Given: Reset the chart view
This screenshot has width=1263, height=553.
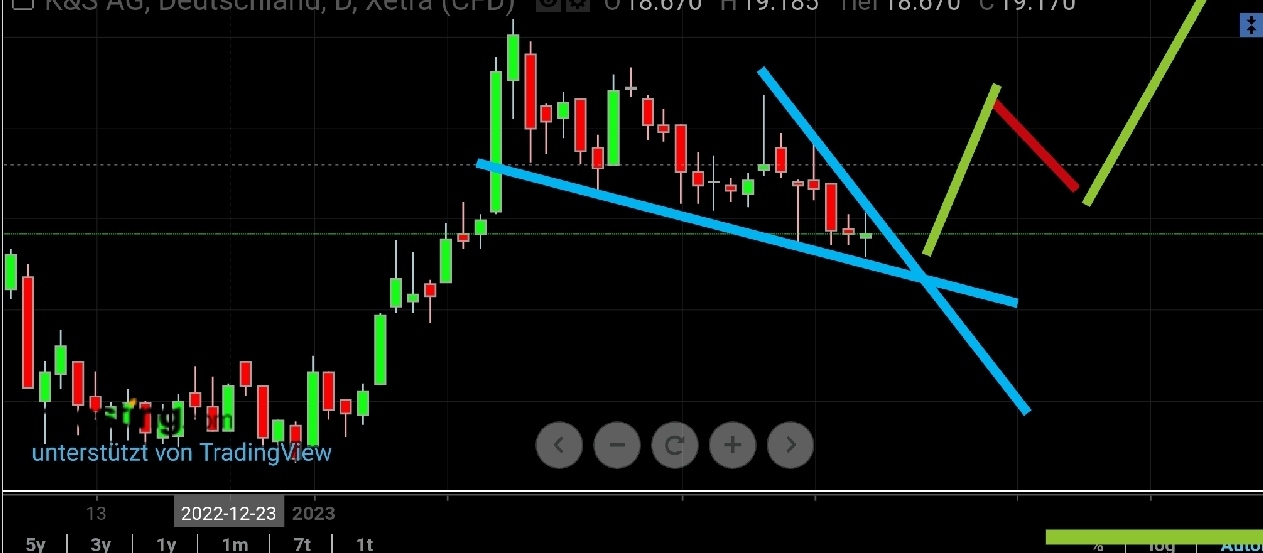Looking at the screenshot, I should [x=675, y=445].
